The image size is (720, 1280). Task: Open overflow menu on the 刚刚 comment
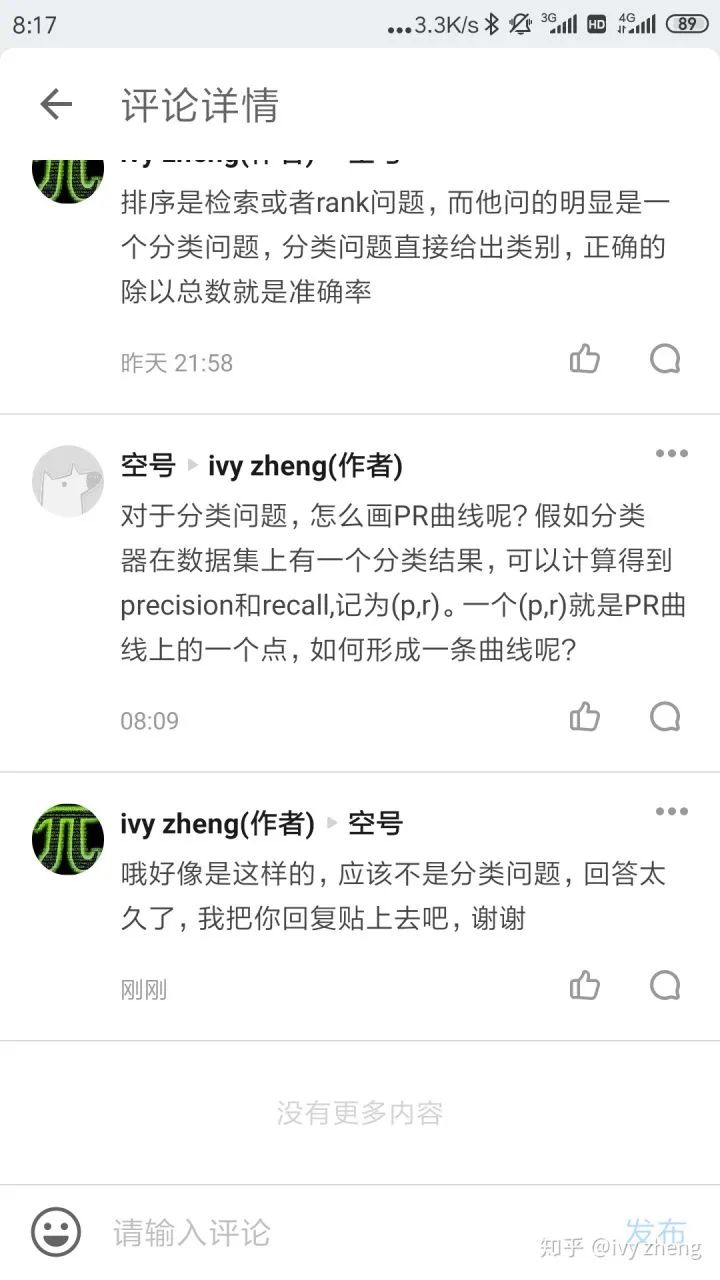(x=671, y=811)
